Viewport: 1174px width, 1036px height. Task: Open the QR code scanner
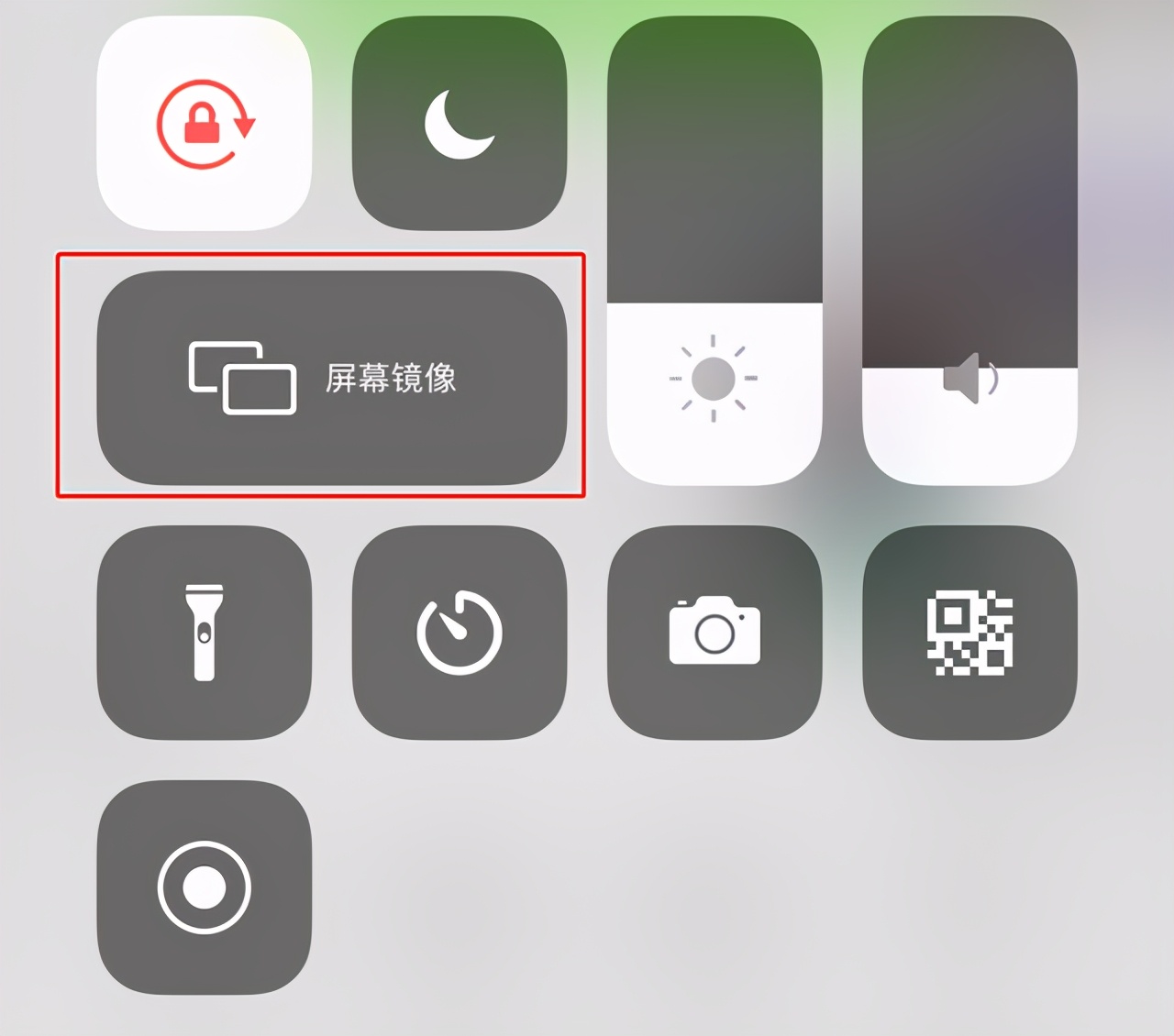click(x=969, y=633)
